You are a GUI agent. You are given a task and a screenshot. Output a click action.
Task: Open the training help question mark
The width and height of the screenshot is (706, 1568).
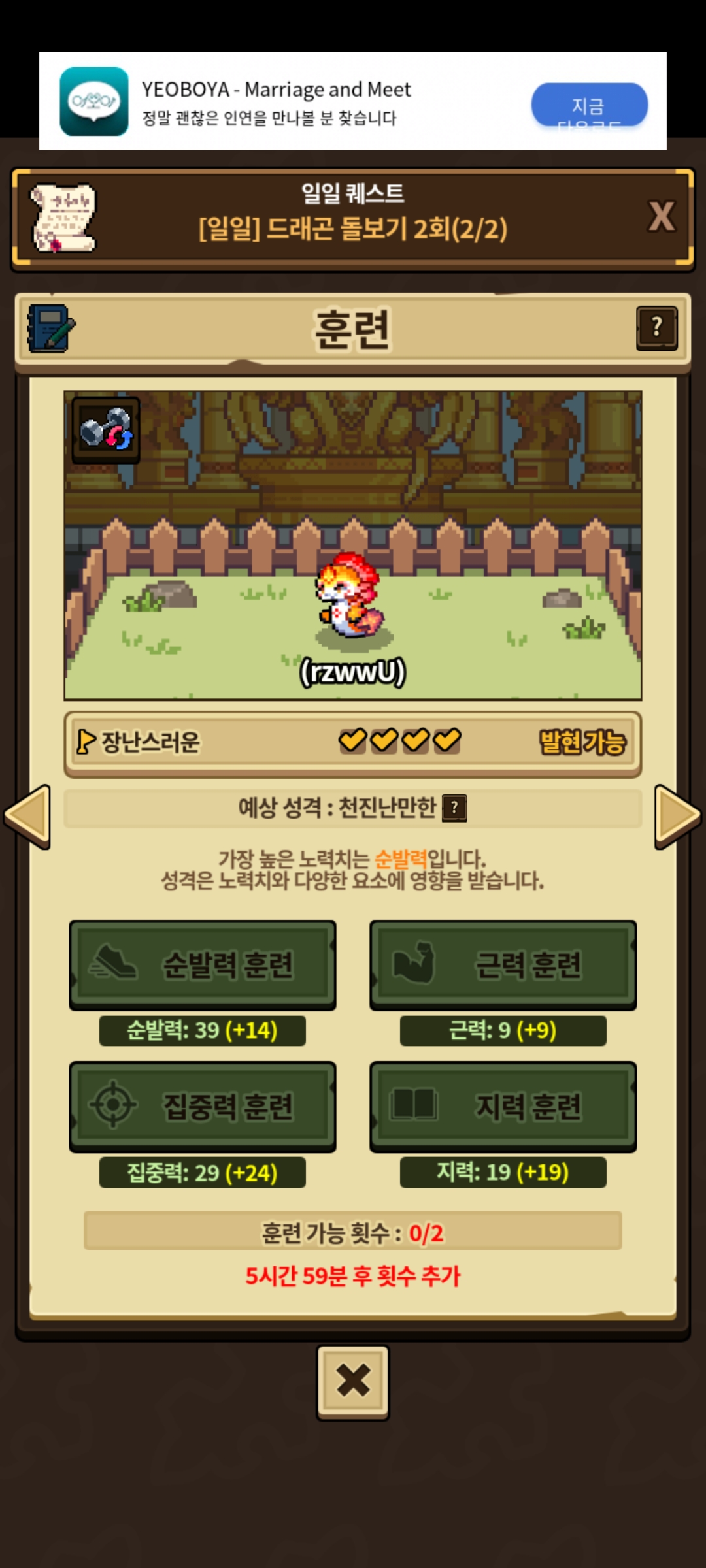click(x=656, y=328)
